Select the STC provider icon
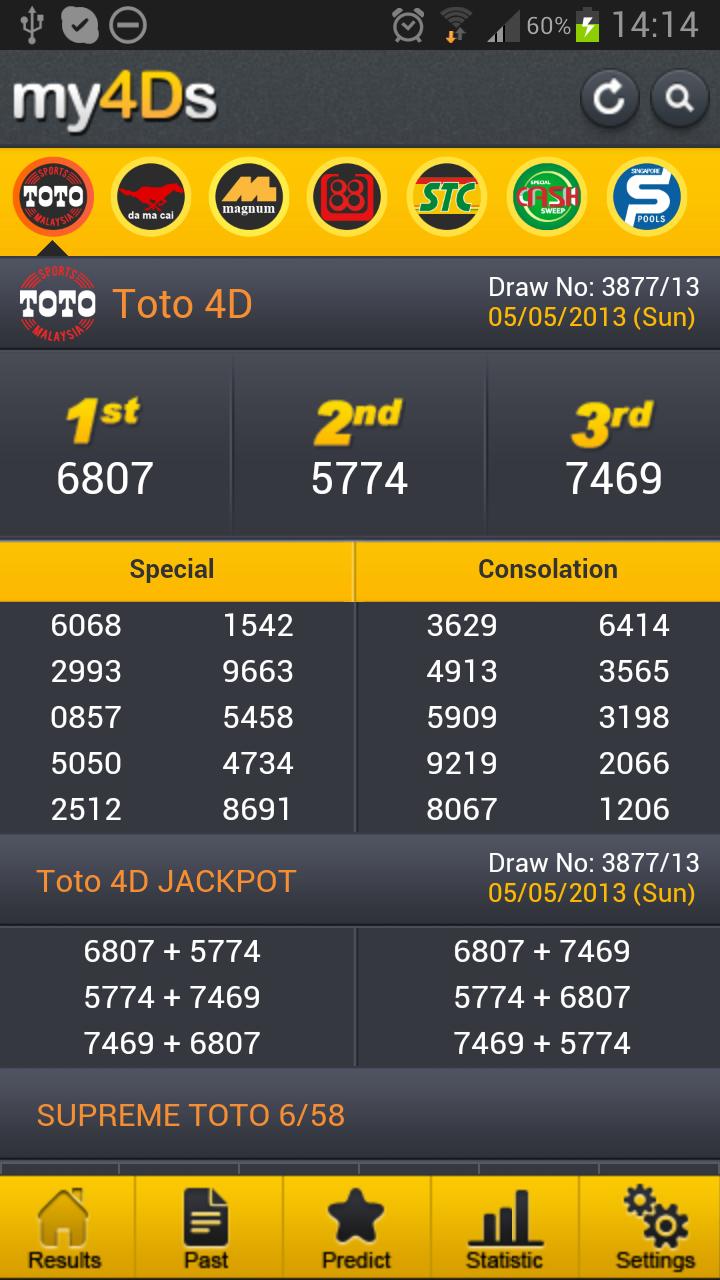 tap(446, 197)
